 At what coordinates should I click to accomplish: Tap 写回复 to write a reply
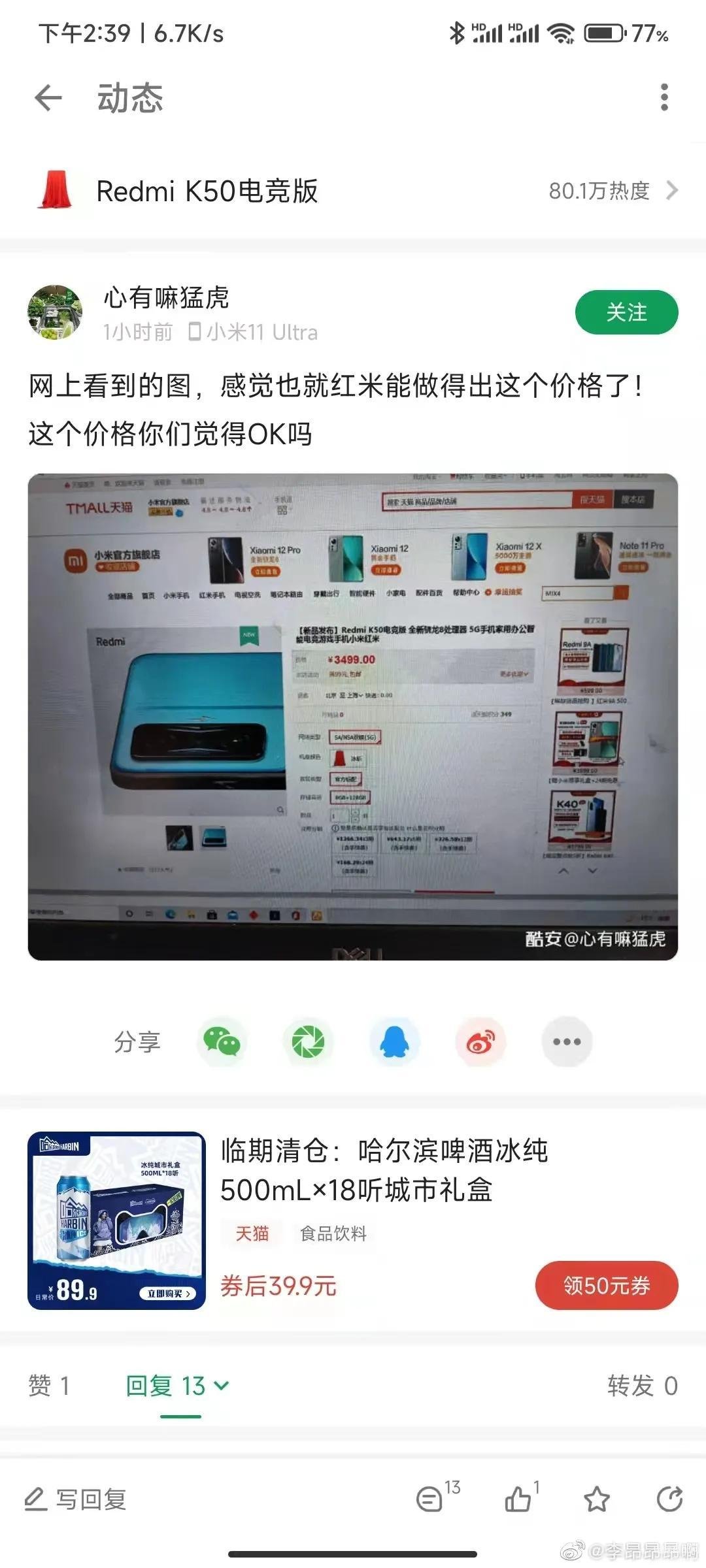(75, 1499)
